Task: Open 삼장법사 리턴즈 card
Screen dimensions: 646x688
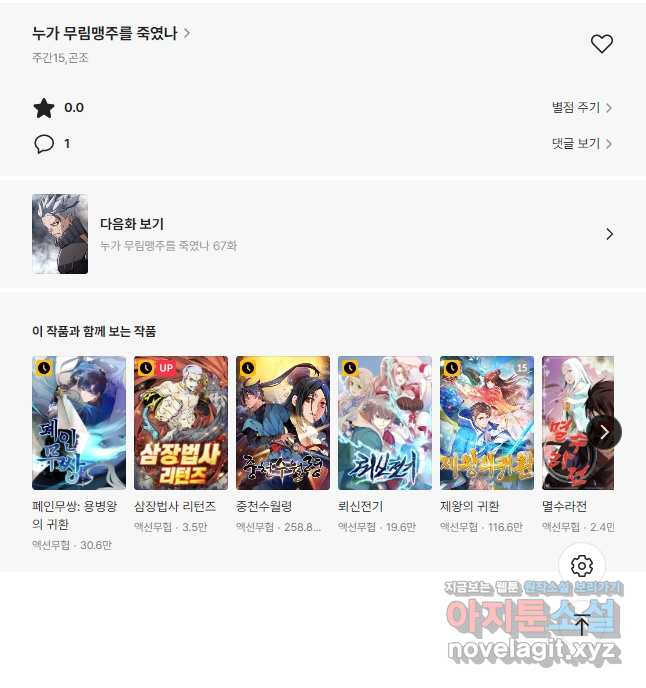Action: coord(181,423)
